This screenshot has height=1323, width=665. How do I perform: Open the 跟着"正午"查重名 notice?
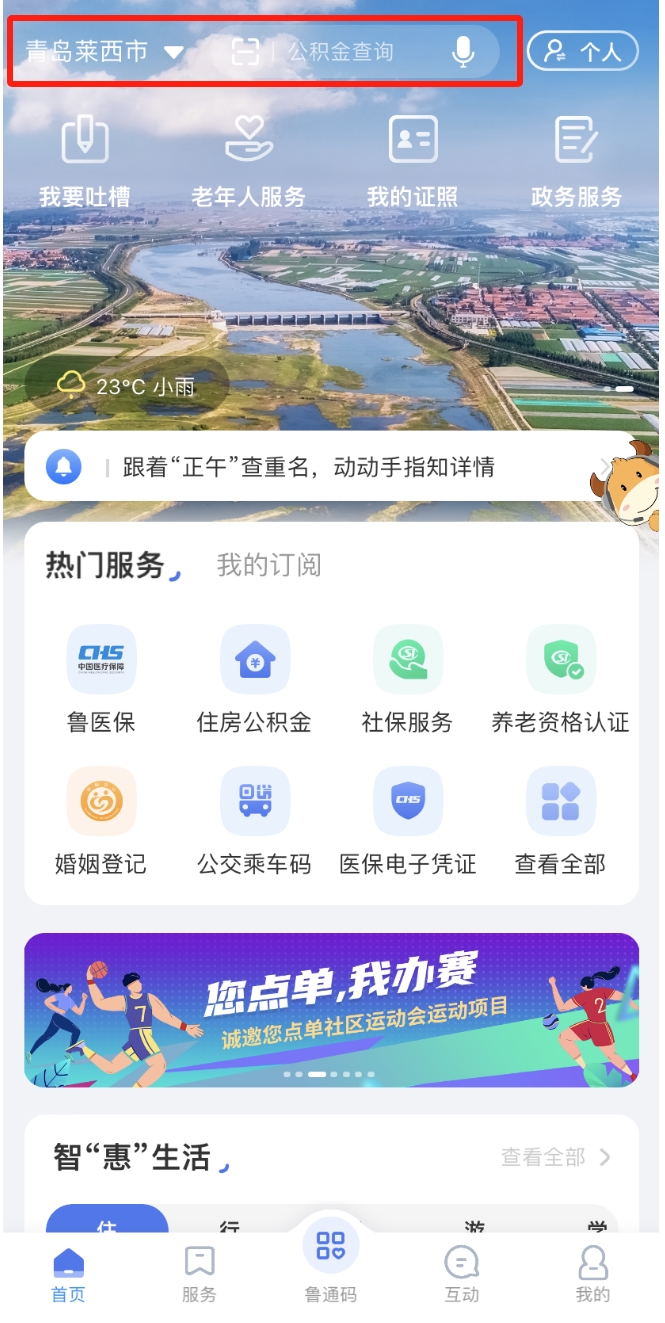tap(308, 467)
